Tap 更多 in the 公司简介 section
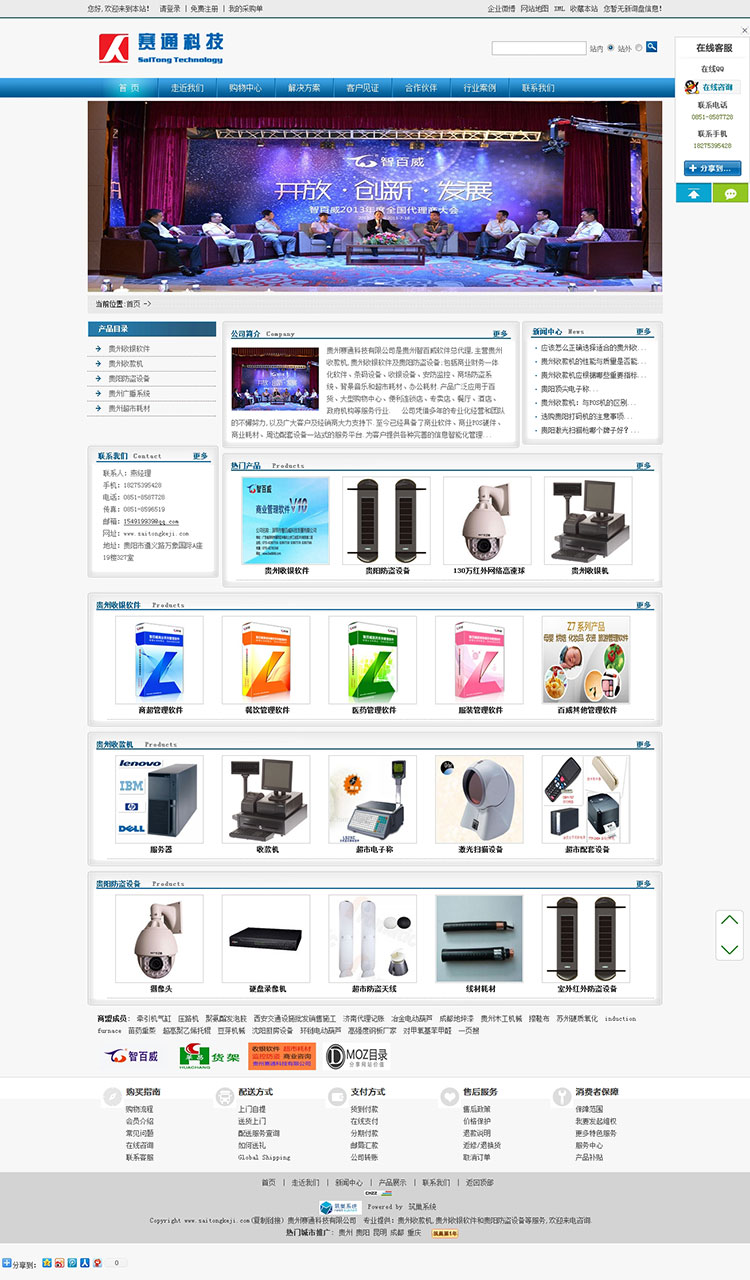 click(x=500, y=334)
